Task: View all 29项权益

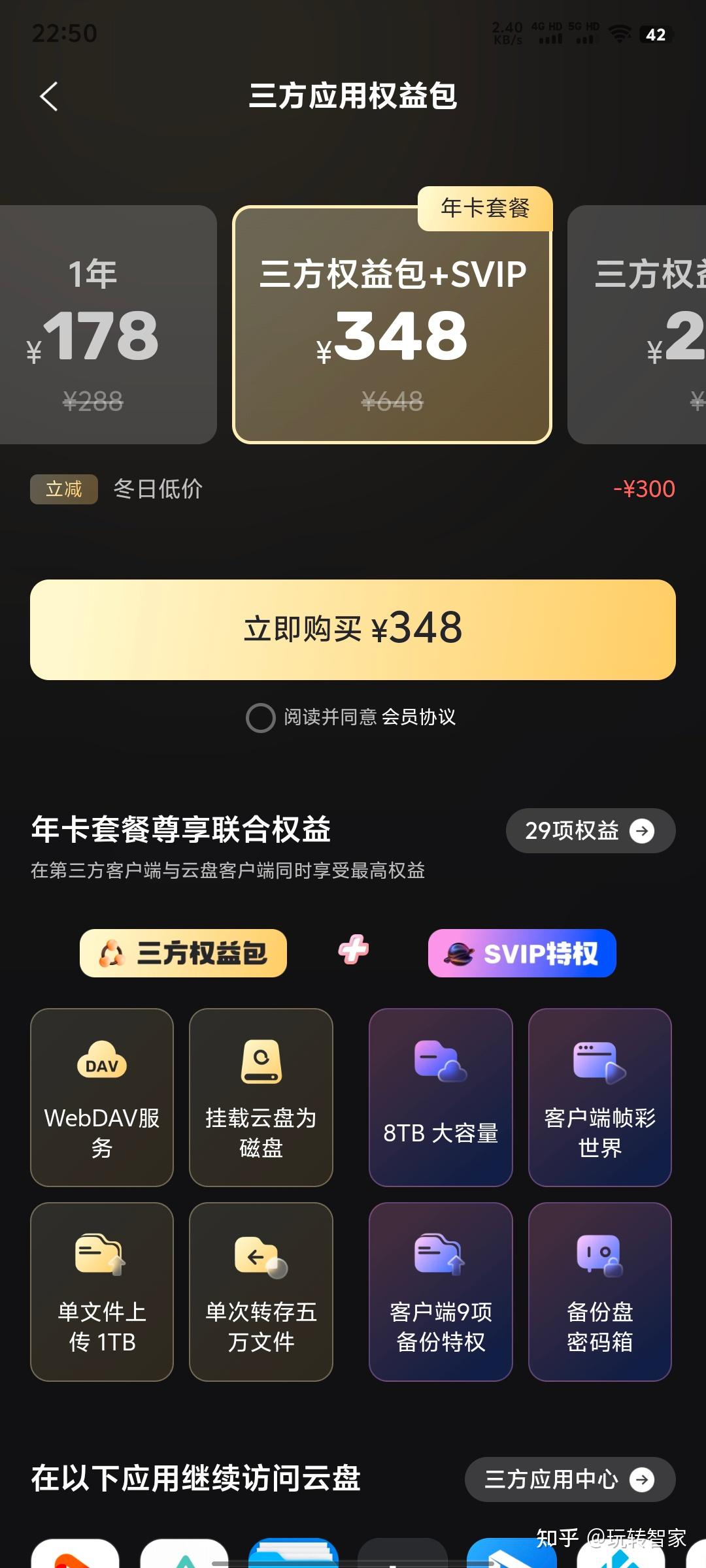Action: [x=590, y=830]
